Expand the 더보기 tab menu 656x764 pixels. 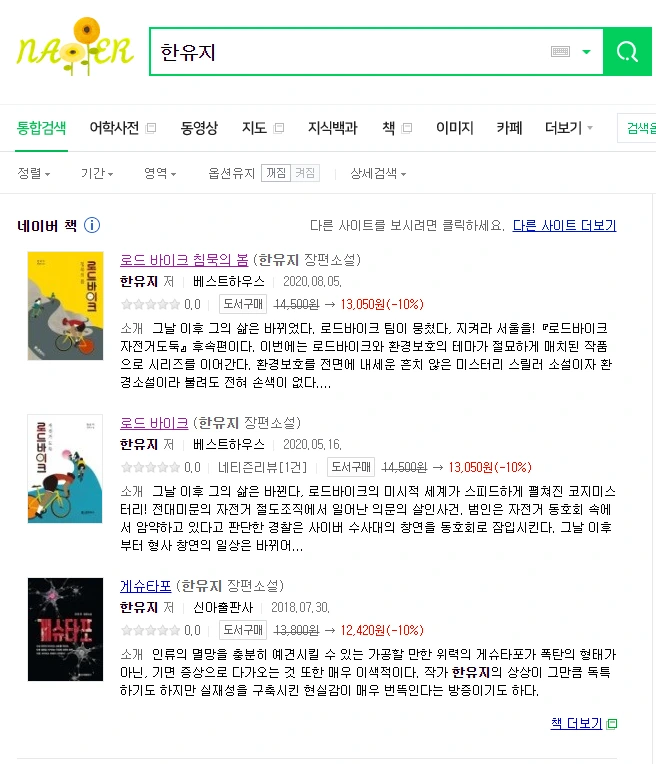(568, 128)
